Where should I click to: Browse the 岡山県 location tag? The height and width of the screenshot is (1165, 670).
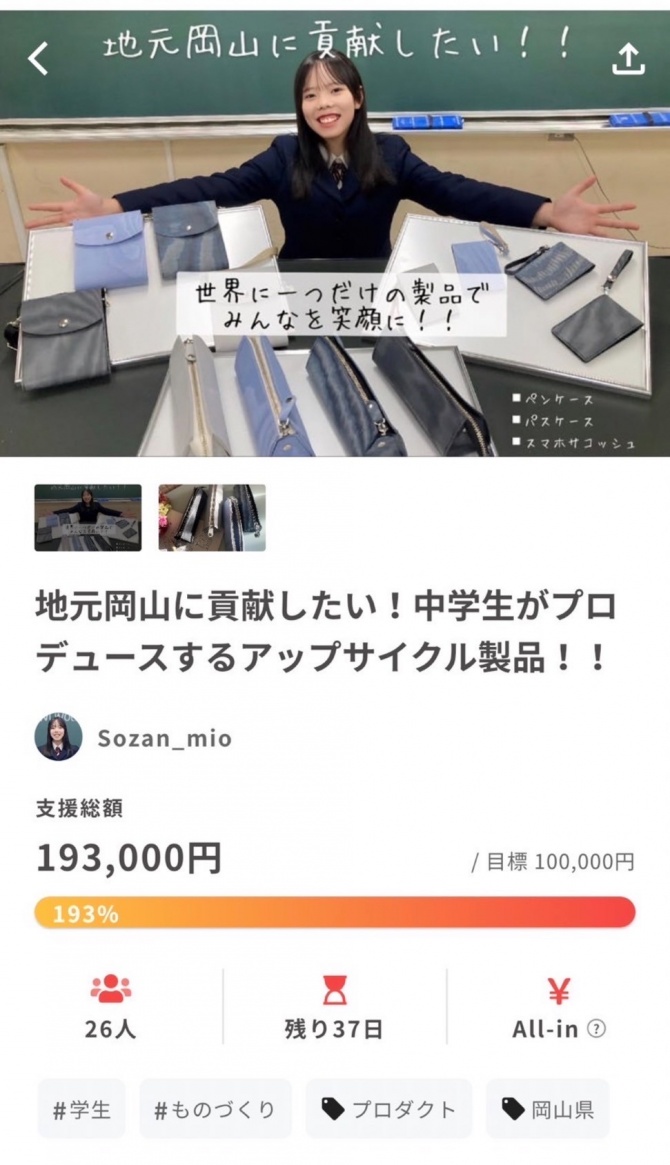point(548,1109)
